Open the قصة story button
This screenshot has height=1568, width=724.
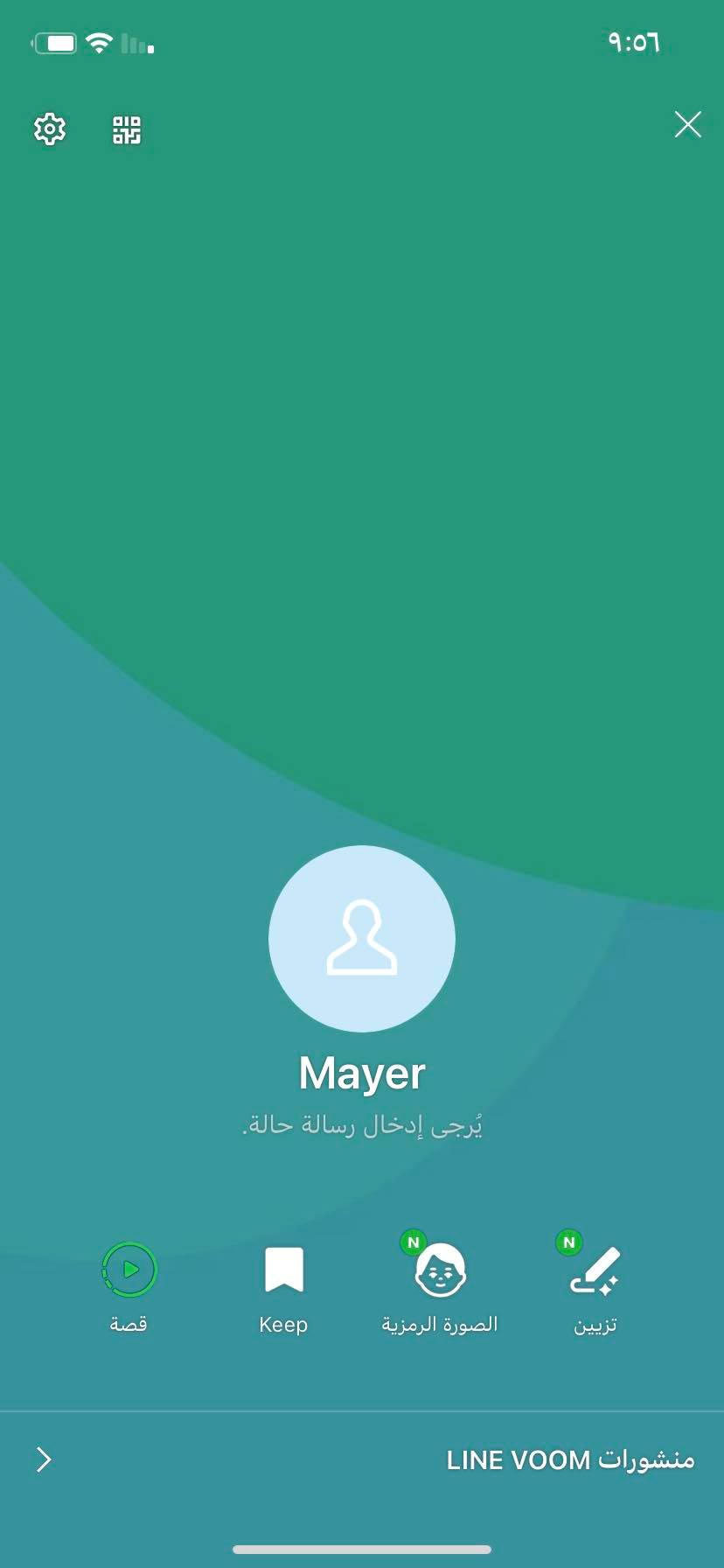[x=129, y=1286]
